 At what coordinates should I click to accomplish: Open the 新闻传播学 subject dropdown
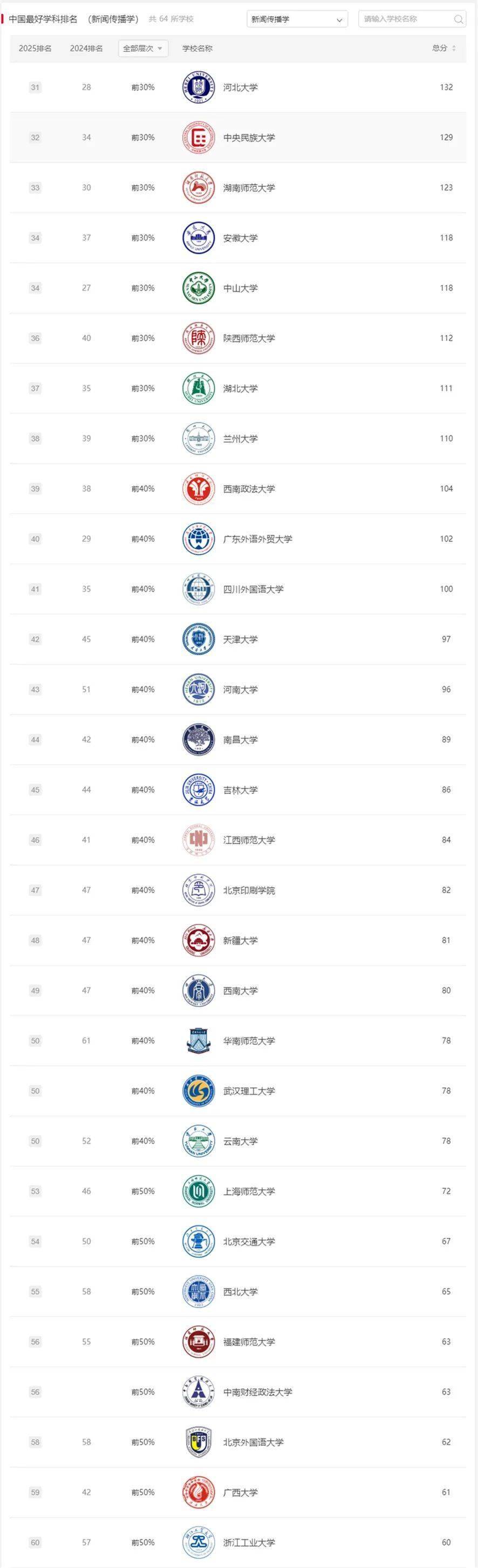pos(297,19)
